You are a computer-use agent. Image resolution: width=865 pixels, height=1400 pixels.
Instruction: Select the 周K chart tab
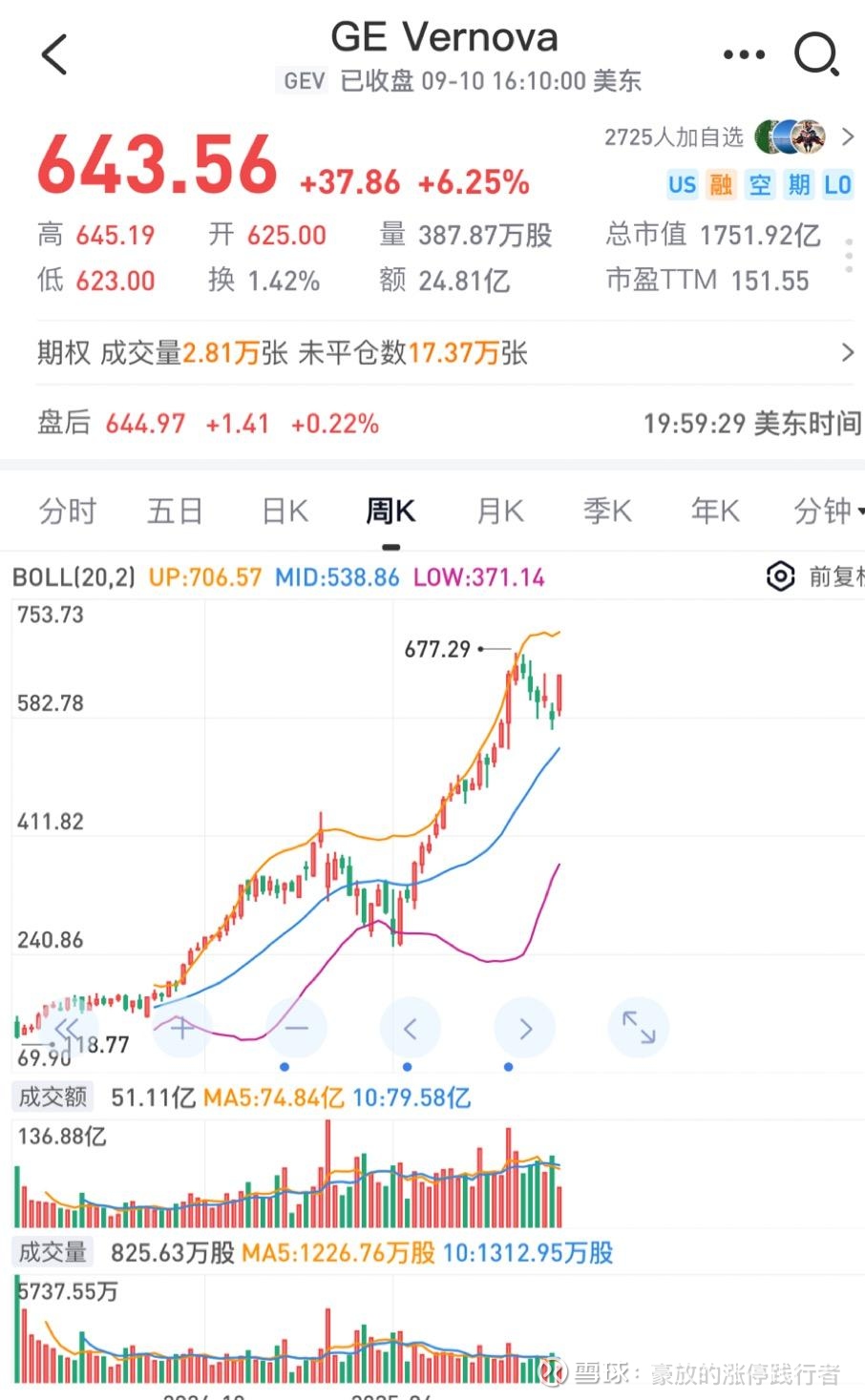(390, 511)
